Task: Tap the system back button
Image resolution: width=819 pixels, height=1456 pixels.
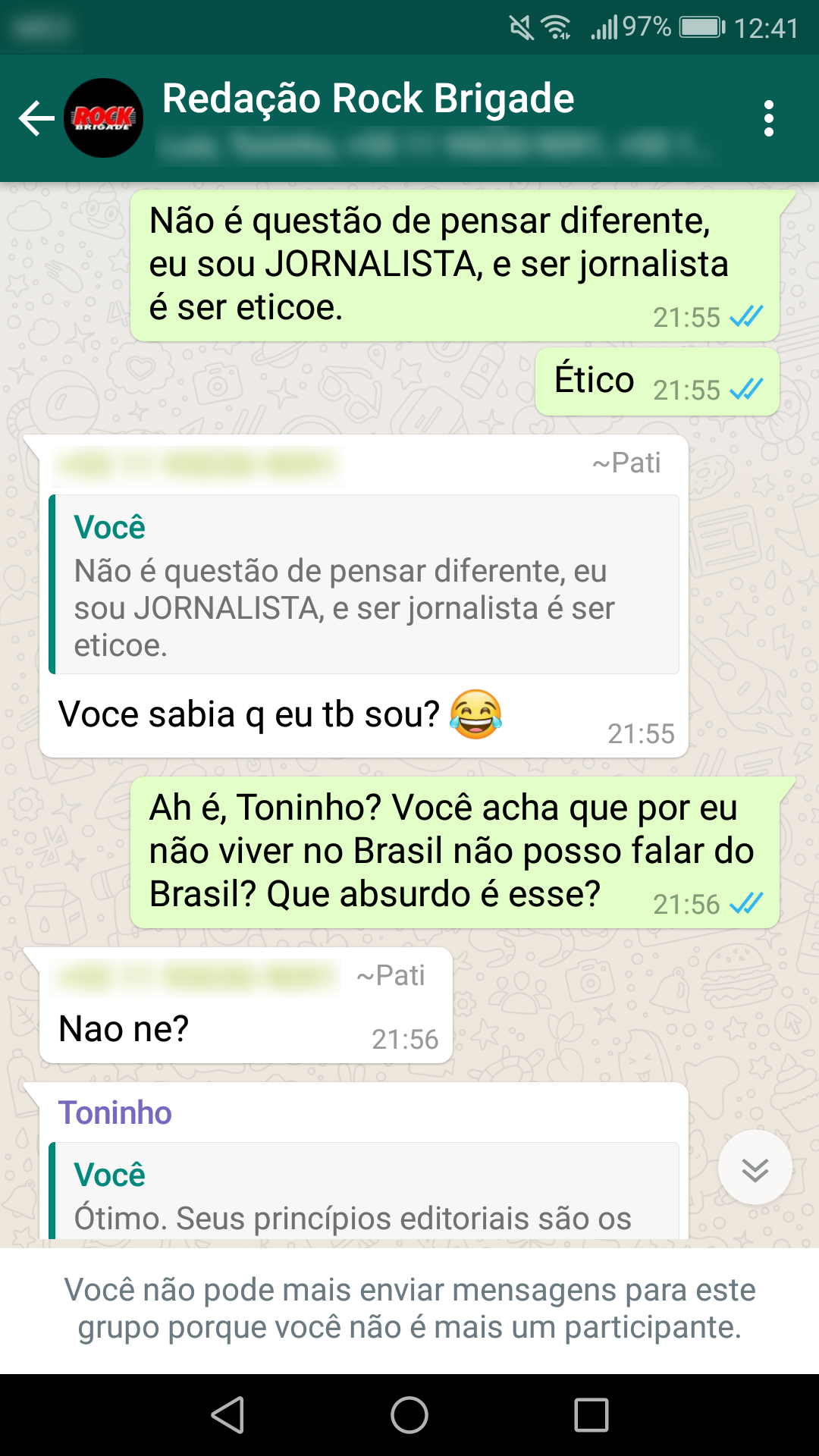Action: (x=227, y=1415)
